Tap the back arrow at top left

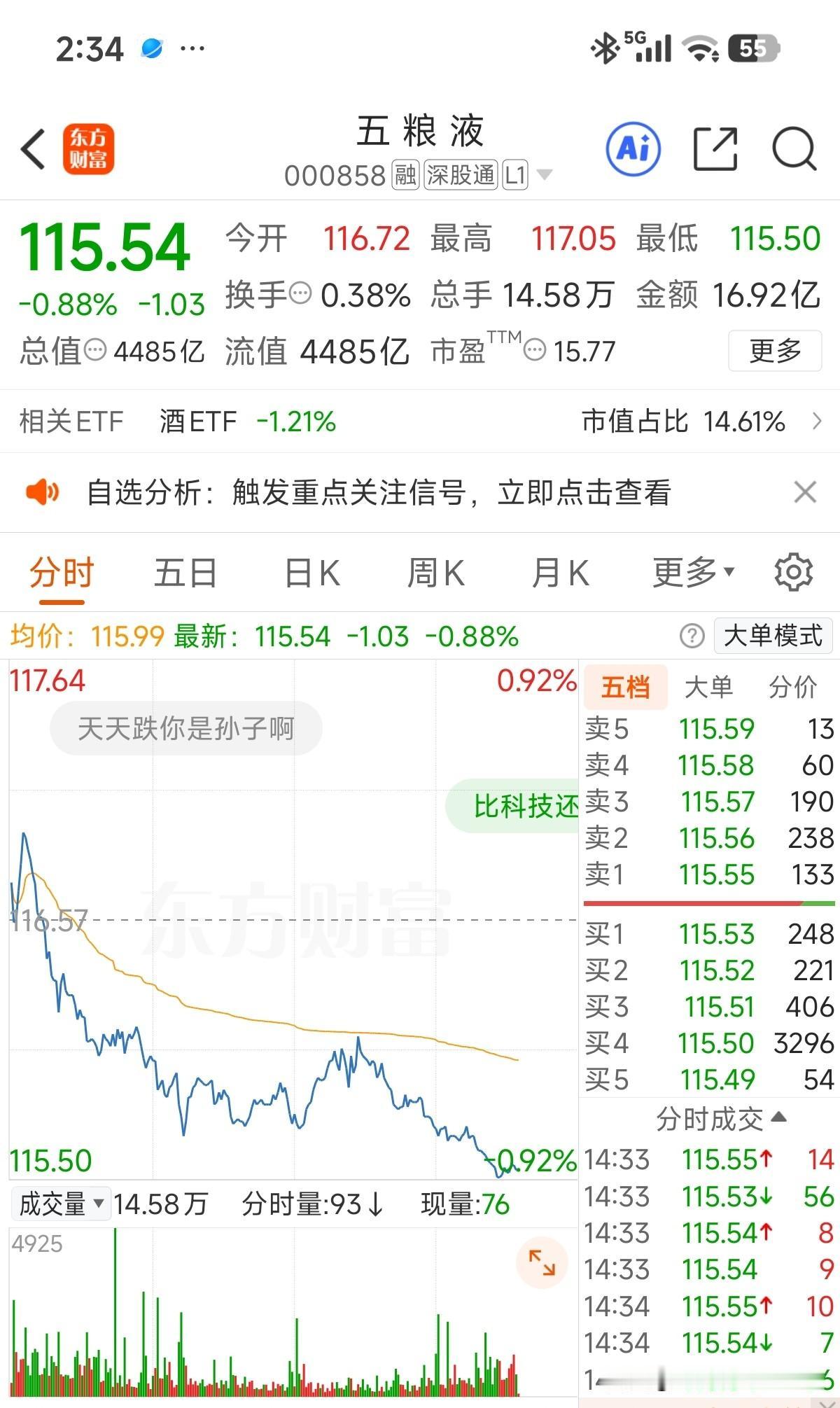(x=33, y=150)
